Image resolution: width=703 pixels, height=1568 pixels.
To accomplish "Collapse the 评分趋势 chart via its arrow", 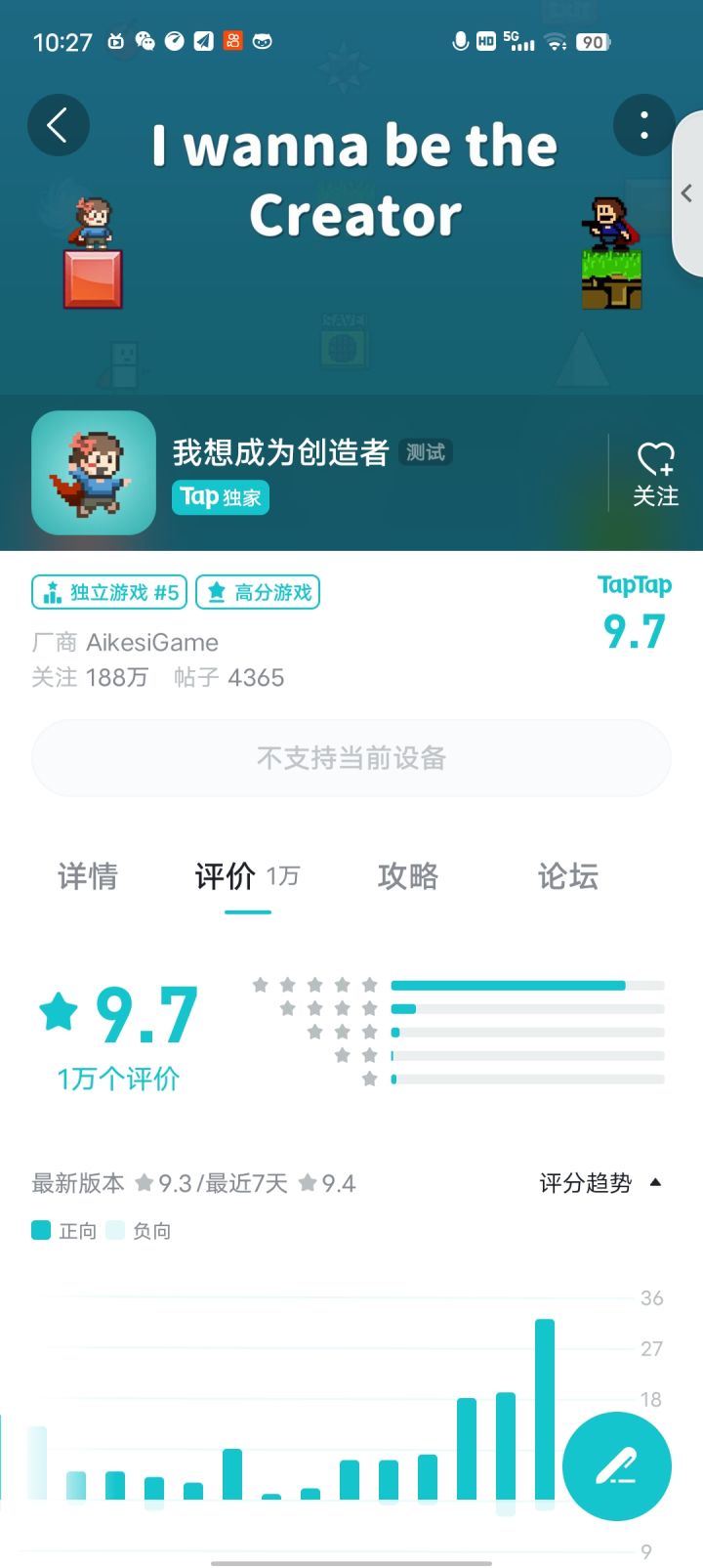I will pyautogui.click(x=652, y=1183).
